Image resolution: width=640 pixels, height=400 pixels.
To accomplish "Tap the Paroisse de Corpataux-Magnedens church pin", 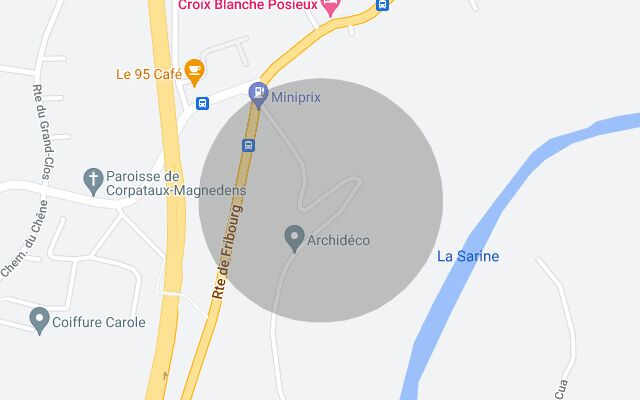I will pyautogui.click(x=93, y=180).
